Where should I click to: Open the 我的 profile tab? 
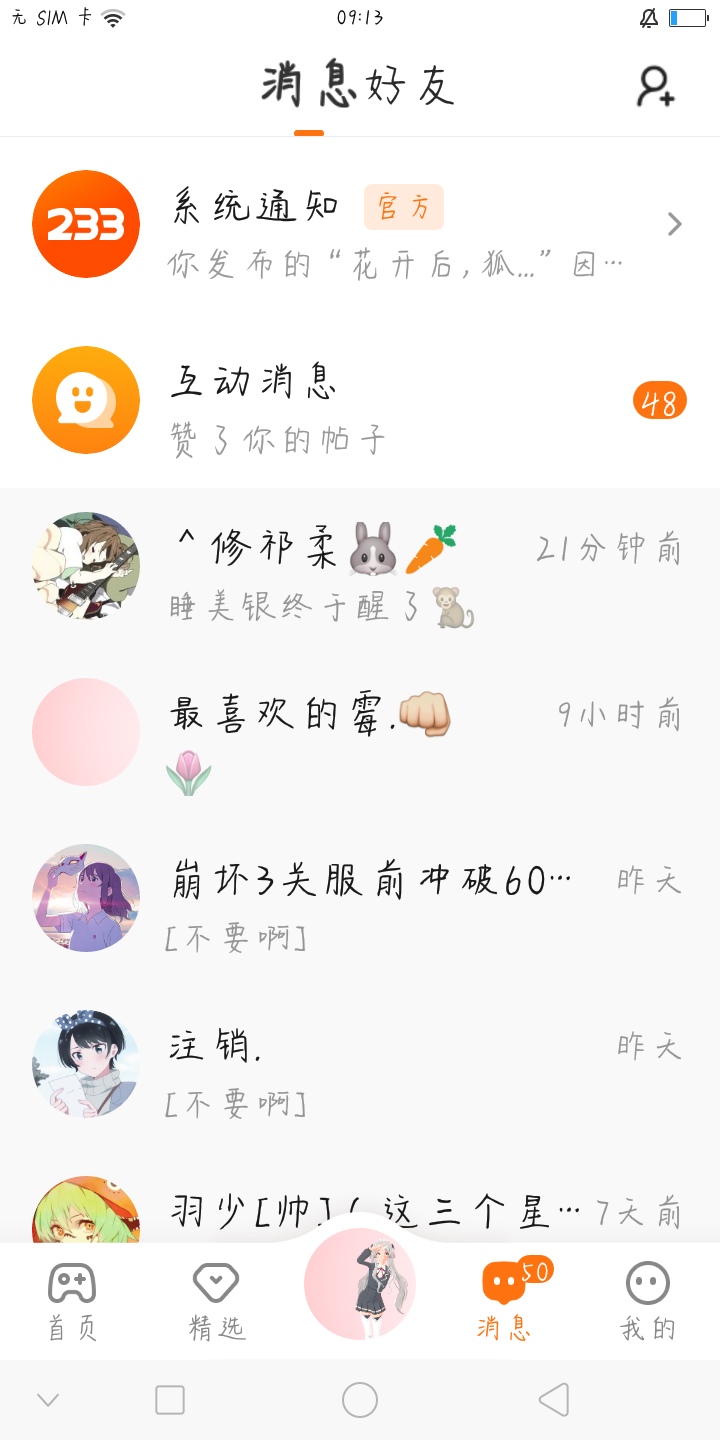(x=648, y=1300)
